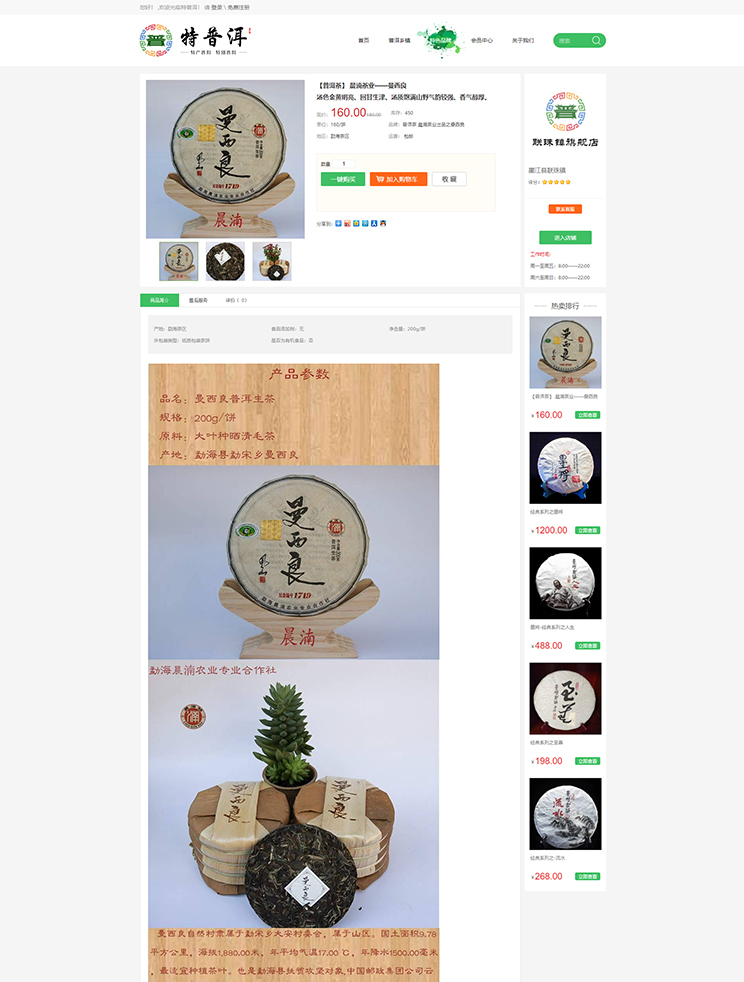
Task: Open 免费注册 free registration
Action: coord(239,7)
